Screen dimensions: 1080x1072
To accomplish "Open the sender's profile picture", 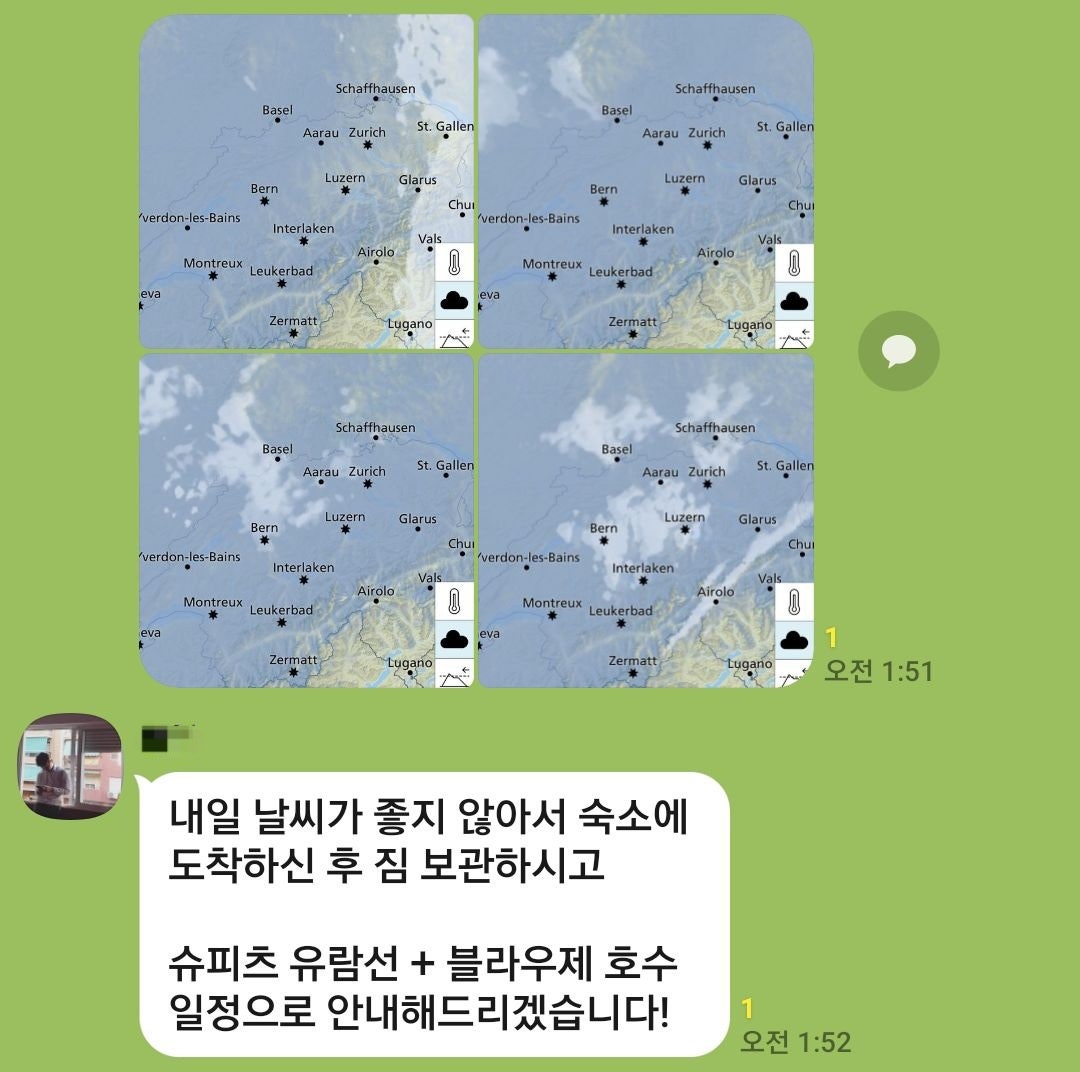I will coord(70,766).
